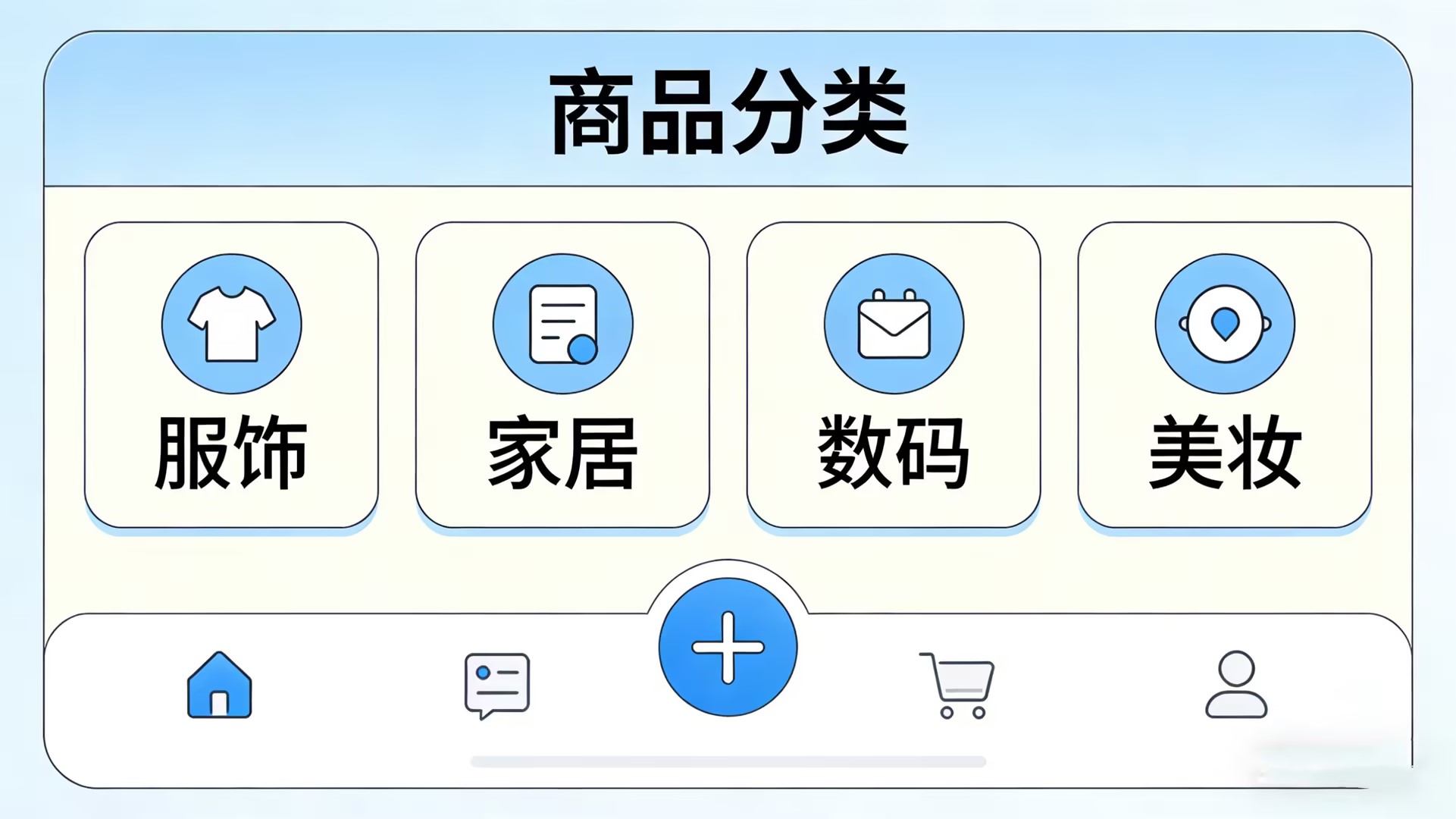Tap the blue plus button
The width and height of the screenshot is (1456, 819).
pos(728,647)
